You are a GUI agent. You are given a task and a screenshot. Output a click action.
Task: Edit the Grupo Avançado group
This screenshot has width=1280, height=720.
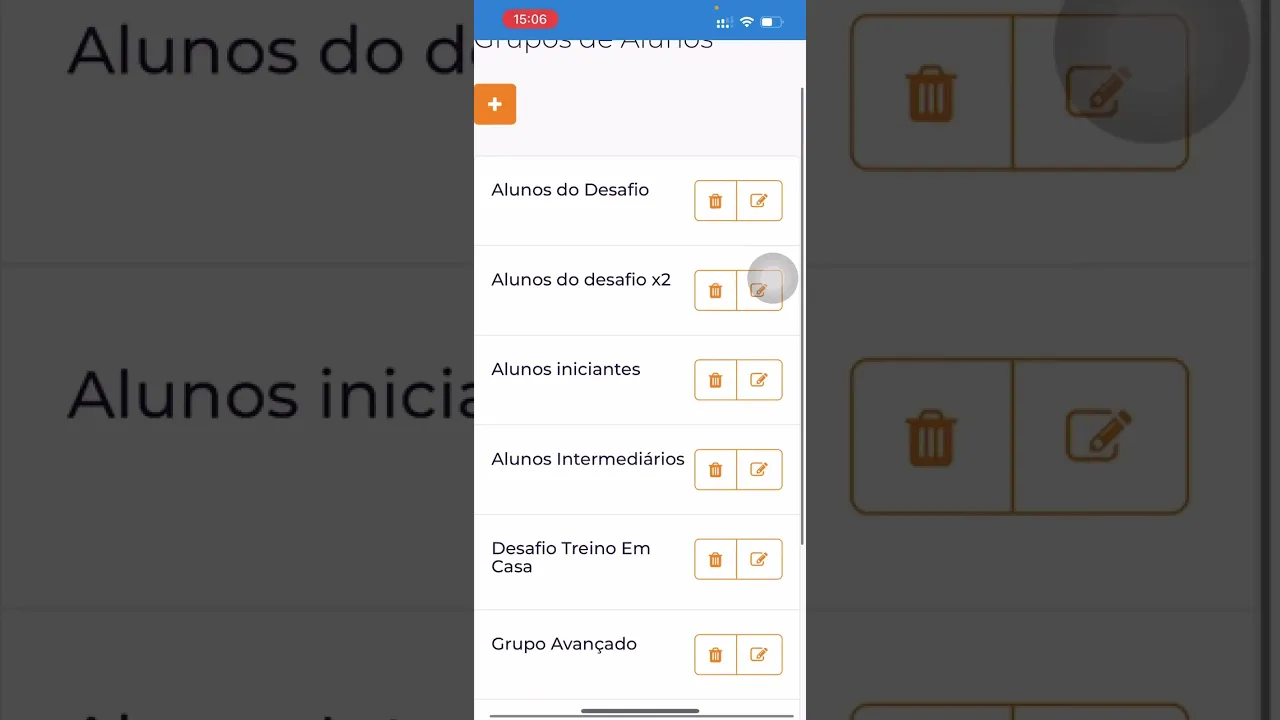[x=759, y=655]
